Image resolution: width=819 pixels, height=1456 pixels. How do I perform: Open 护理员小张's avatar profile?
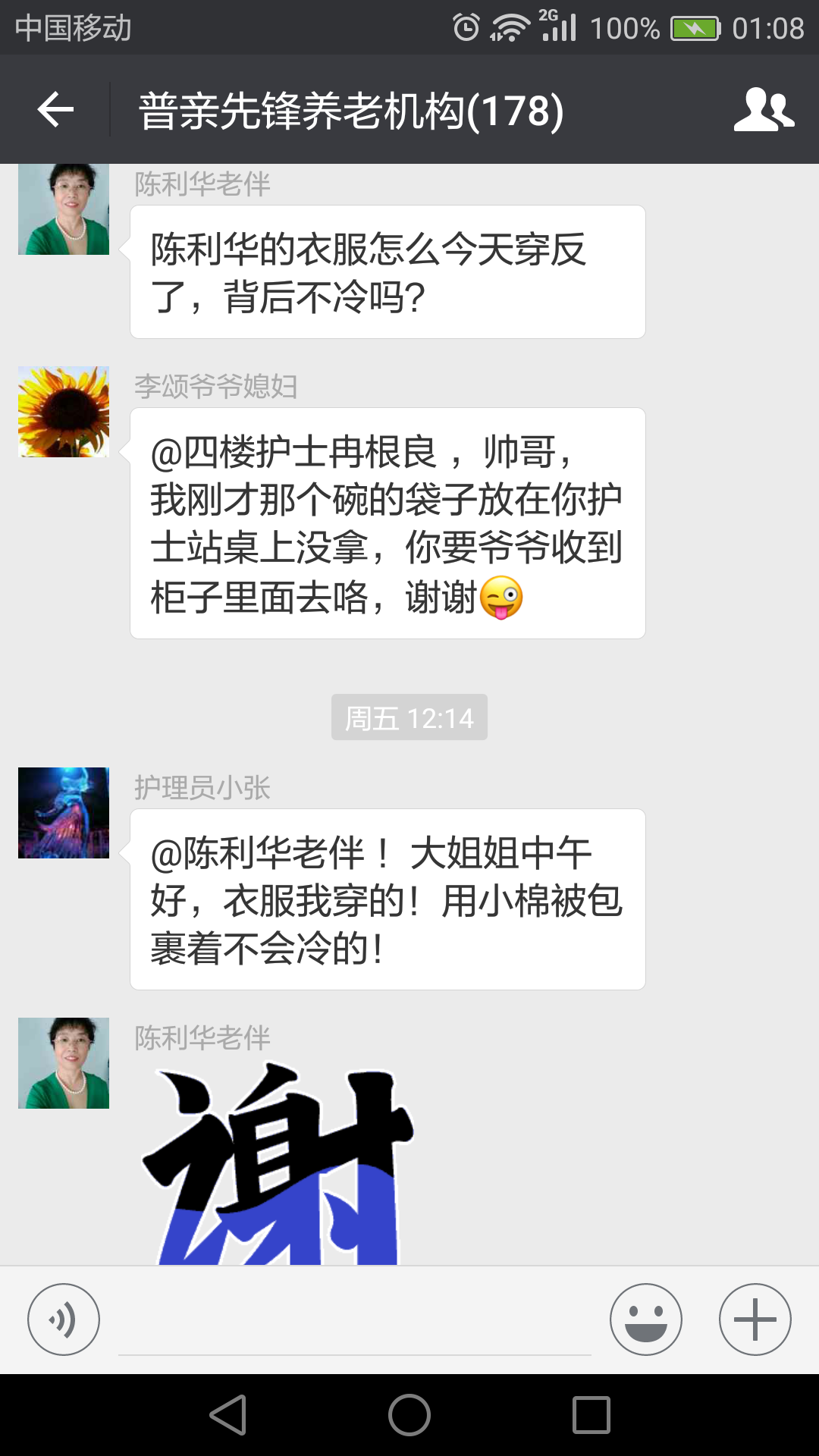64,813
